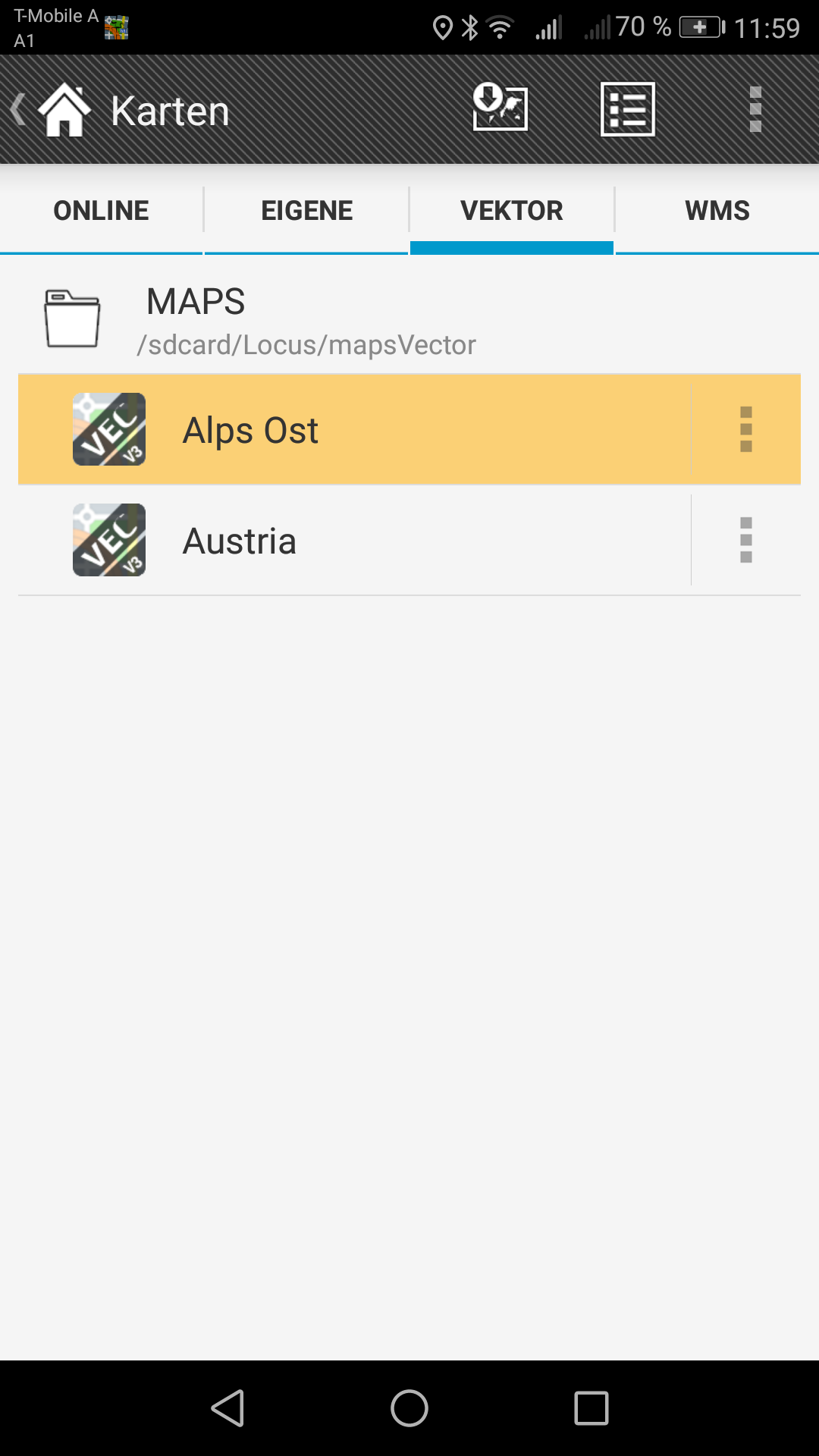The width and height of the screenshot is (819, 1456).
Task: Open the recent apps view
Action: (591, 1408)
